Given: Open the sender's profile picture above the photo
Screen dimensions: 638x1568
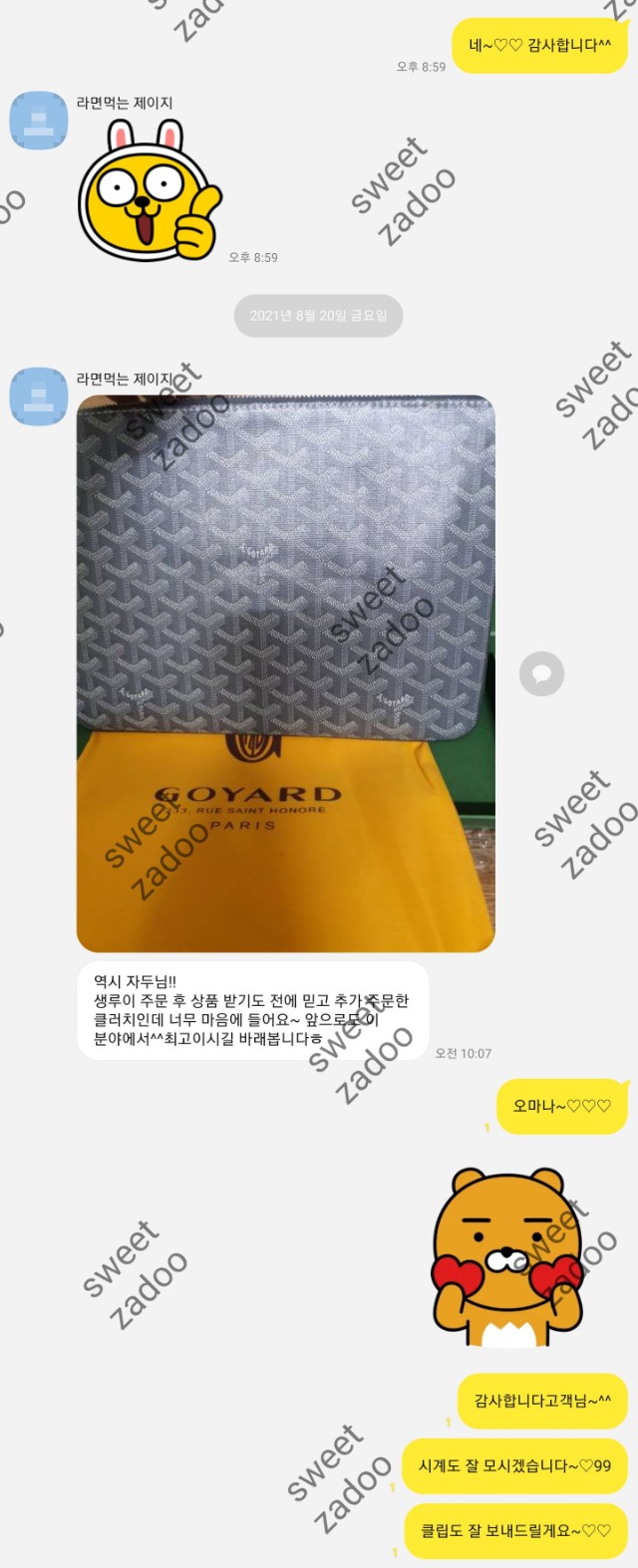Looking at the screenshot, I should (39, 395).
